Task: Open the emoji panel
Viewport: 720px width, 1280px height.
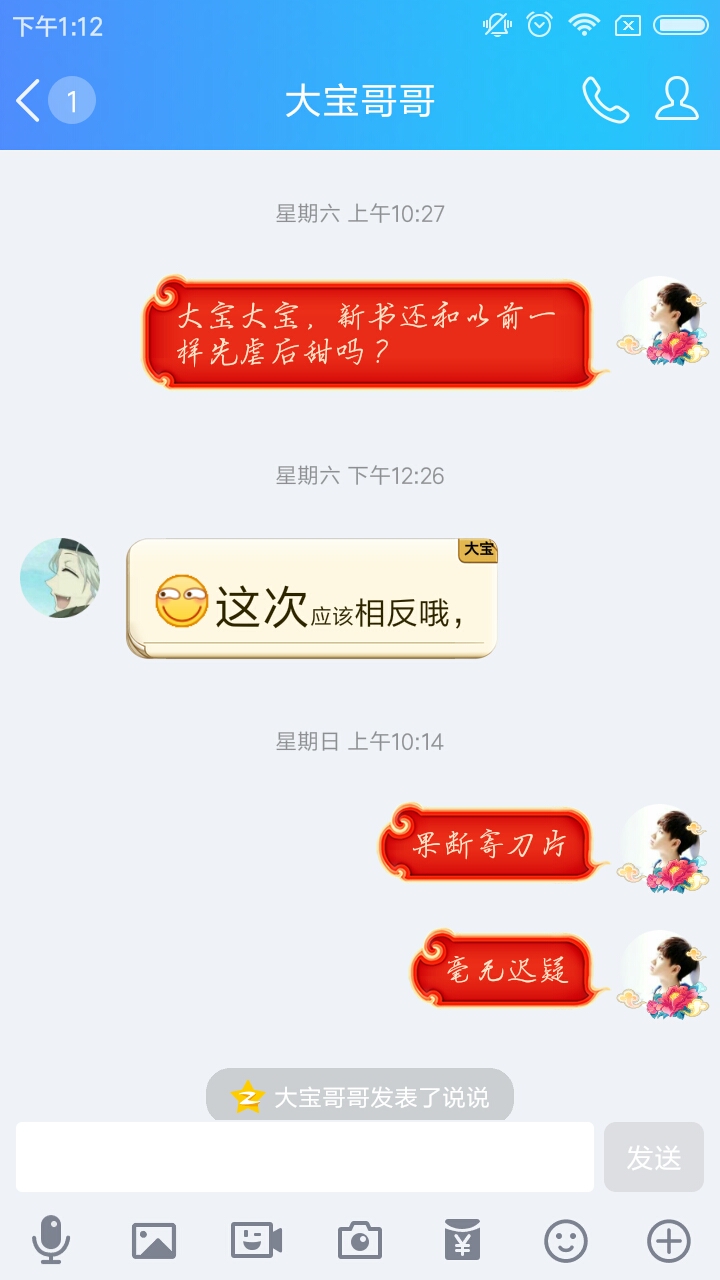Action: click(566, 1241)
